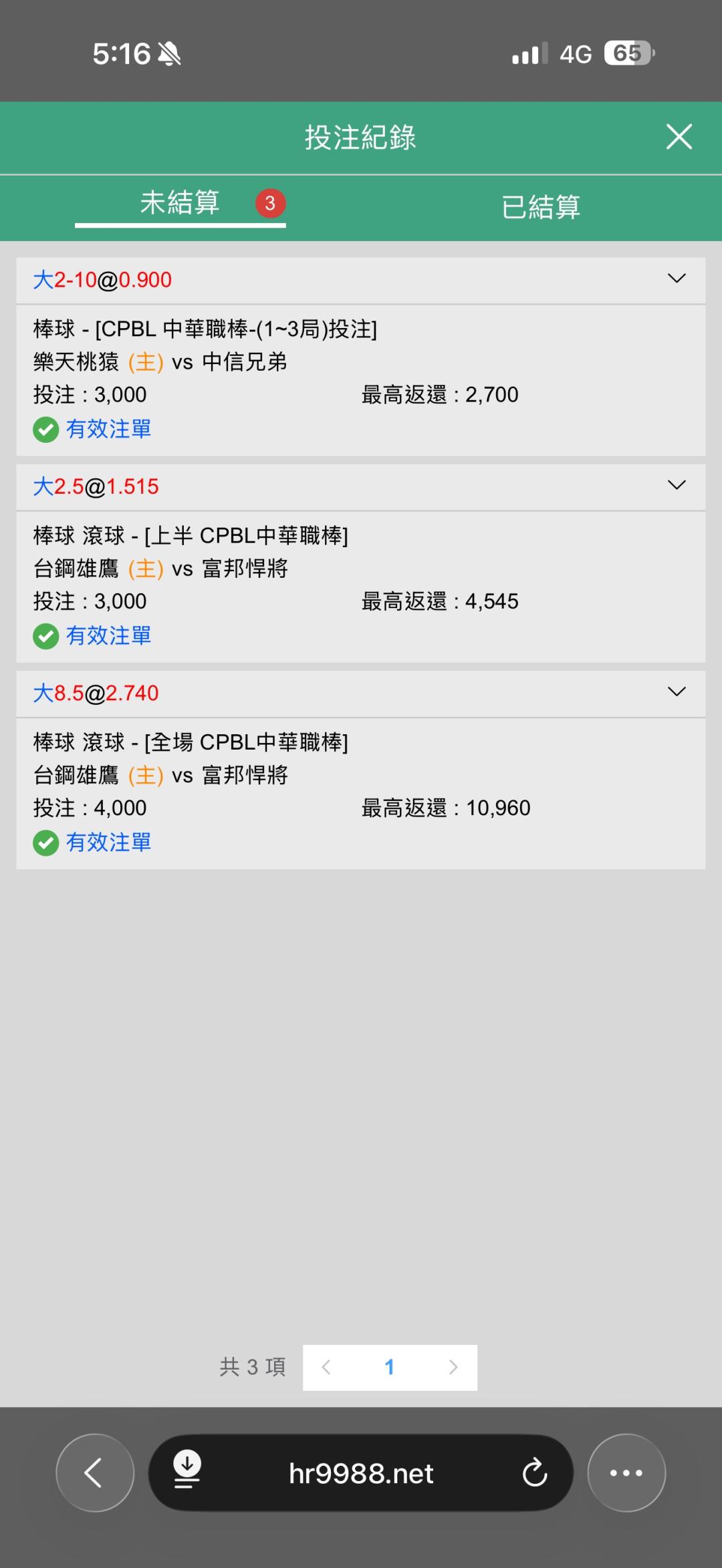Viewport: 722px width, 1568px height.
Task: Go back in the browser
Action: [95, 1472]
